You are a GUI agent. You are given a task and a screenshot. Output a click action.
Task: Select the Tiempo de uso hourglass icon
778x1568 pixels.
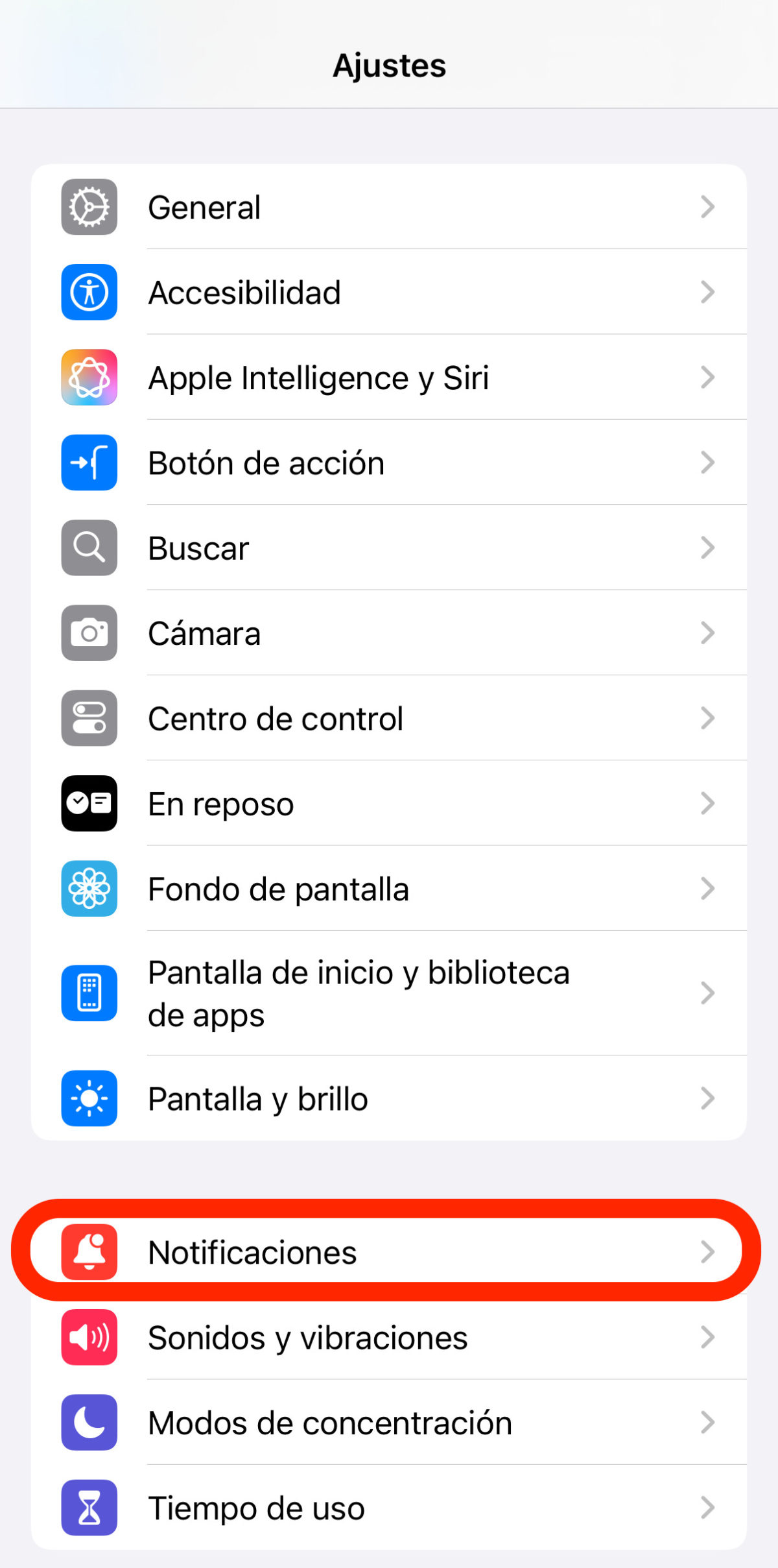pyautogui.click(x=89, y=1508)
